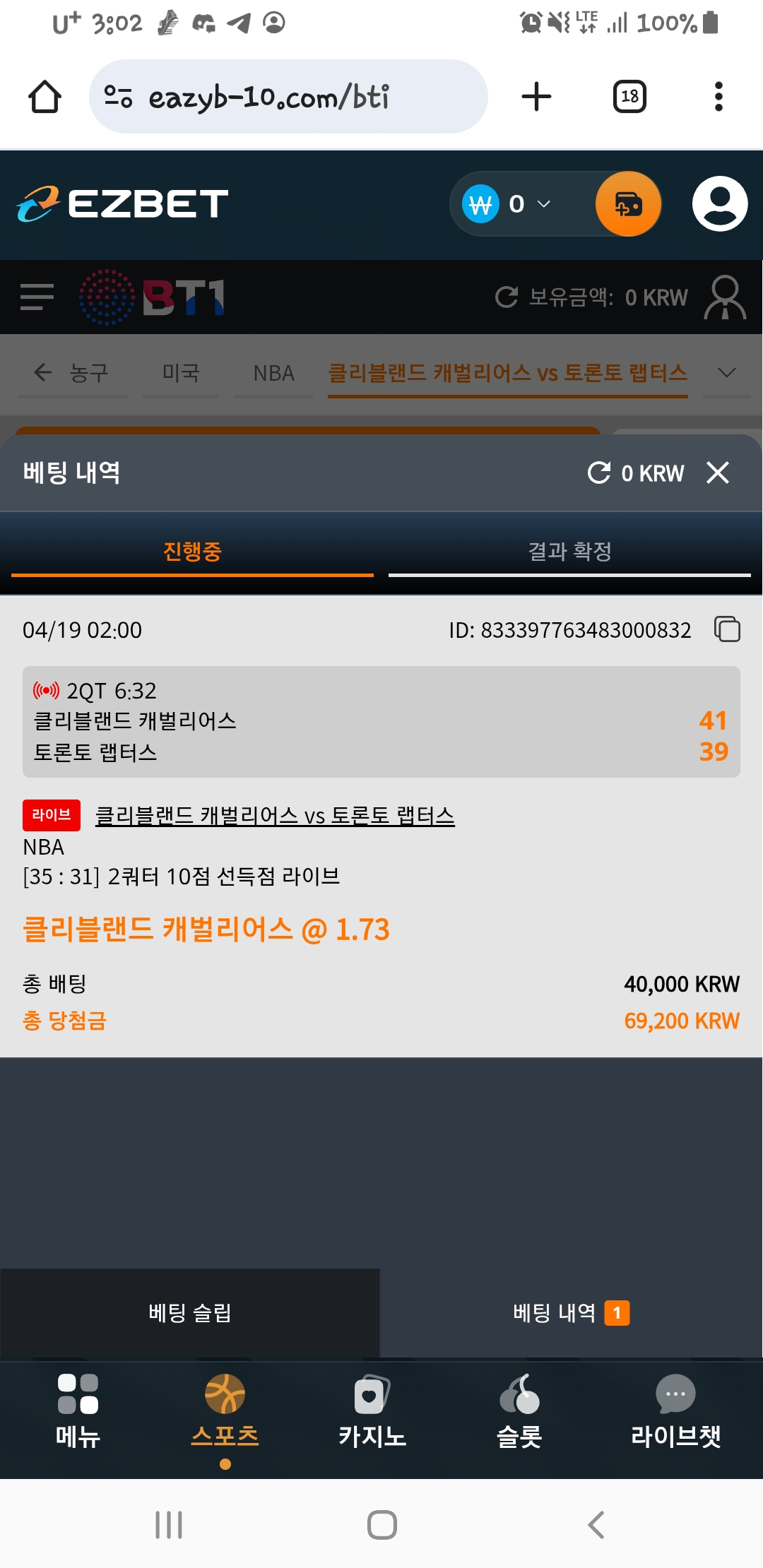Screen dimensions: 763x1568
Task: Open the browser three-dot menu
Action: click(x=718, y=97)
